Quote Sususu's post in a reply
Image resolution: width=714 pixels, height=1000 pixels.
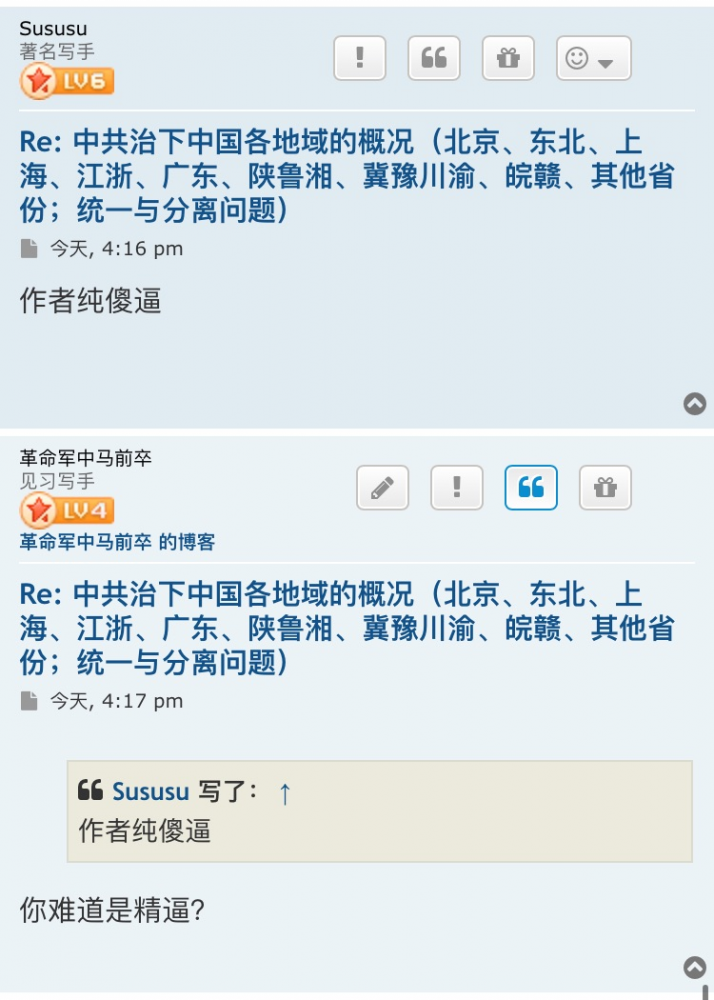[x=434, y=58]
